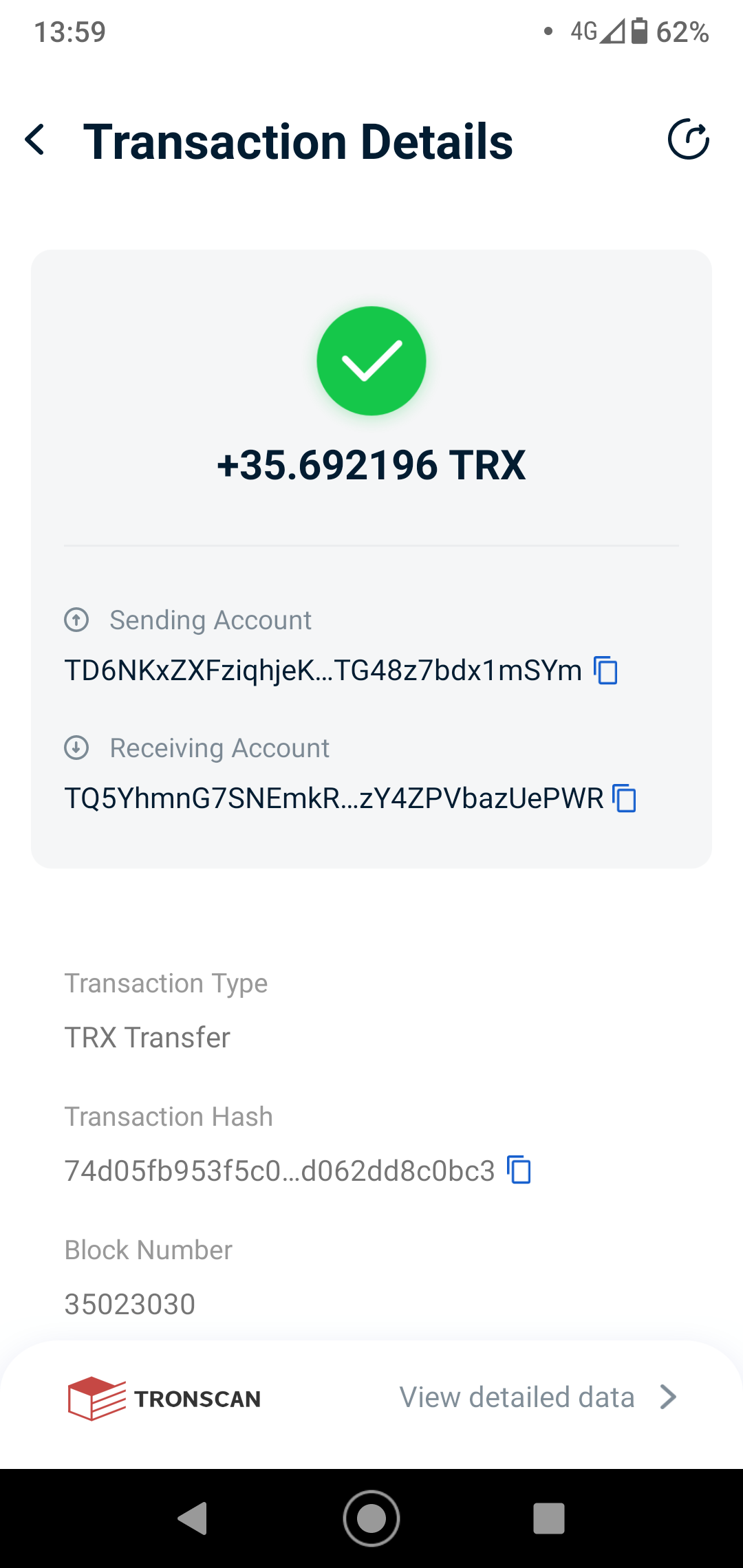Copy the receiving account address
The width and height of the screenshot is (743, 1568).
(625, 798)
